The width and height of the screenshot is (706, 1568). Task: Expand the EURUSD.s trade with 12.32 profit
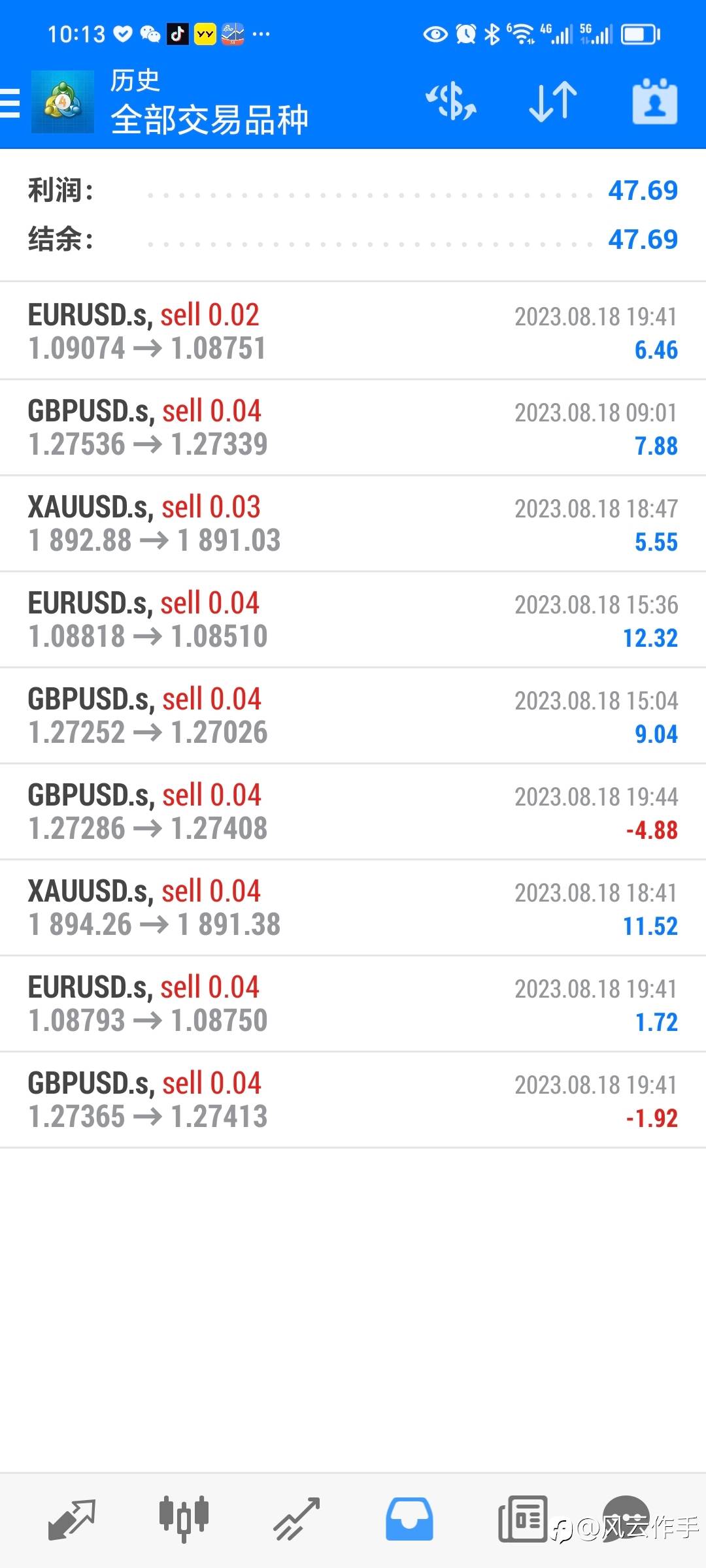click(353, 619)
